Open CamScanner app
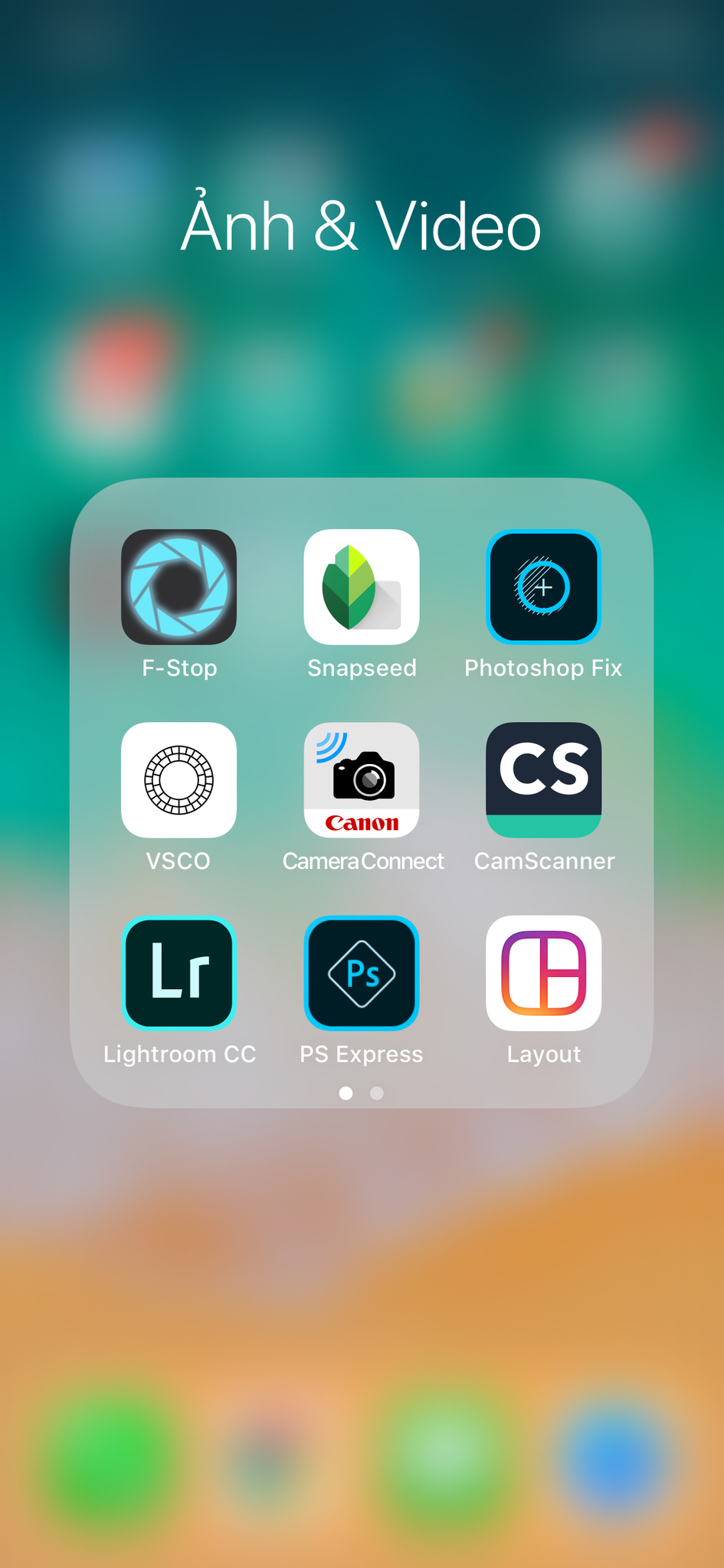This screenshot has width=724, height=1568. 544,779
